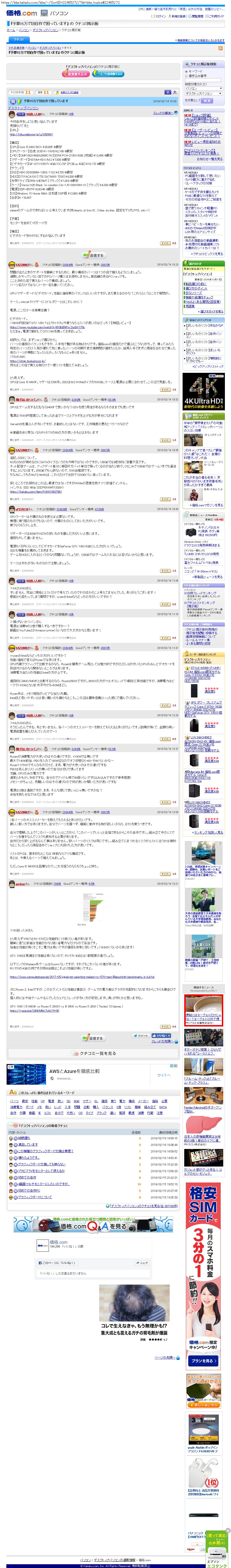The height and width of the screenshot is (1568, 231).
Task: Open the デスクトップパソコン category link above the first post
Action: point(23,108)
